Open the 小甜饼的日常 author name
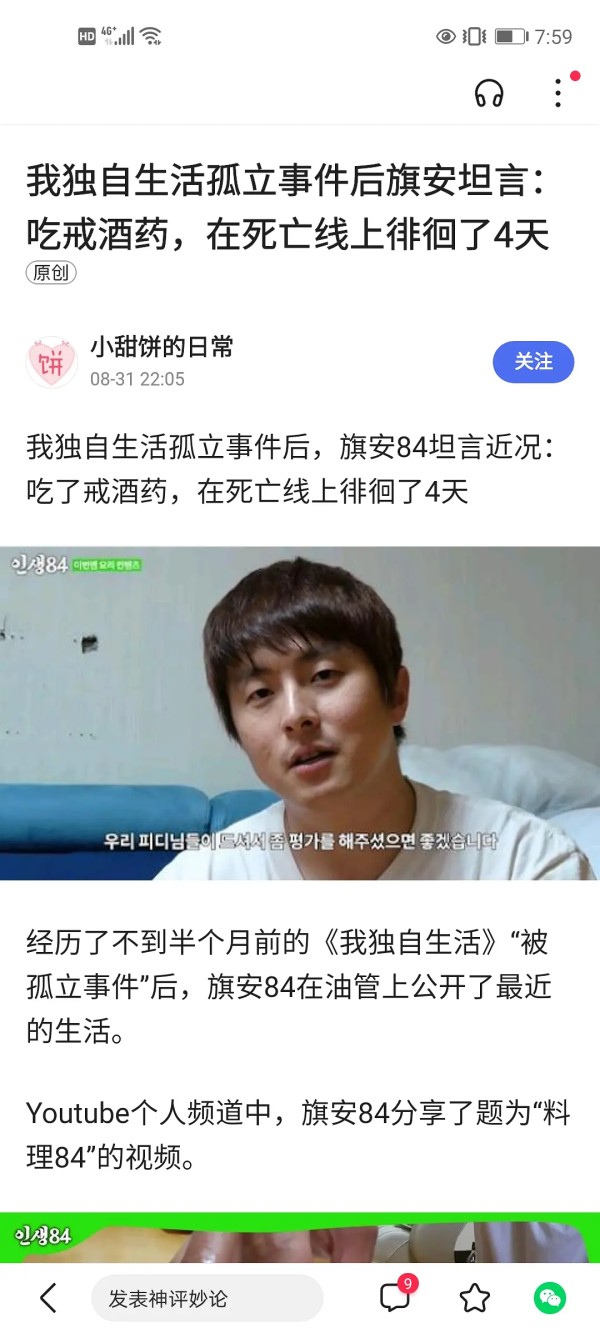600x1333 pixels. point(161,347)
